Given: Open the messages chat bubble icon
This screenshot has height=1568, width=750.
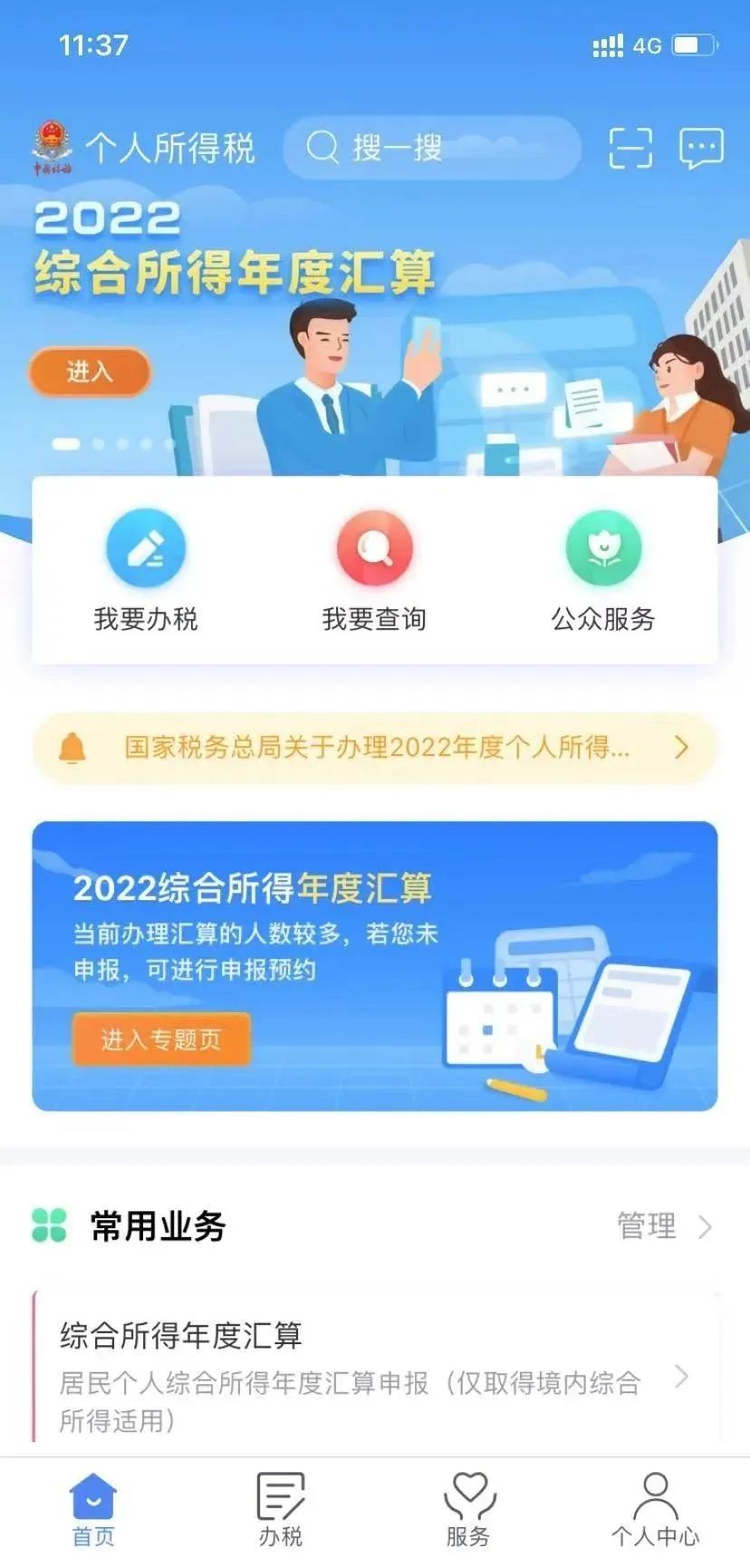Looking at the screenshot, I should pyautogui.click(x=701, y=148).
